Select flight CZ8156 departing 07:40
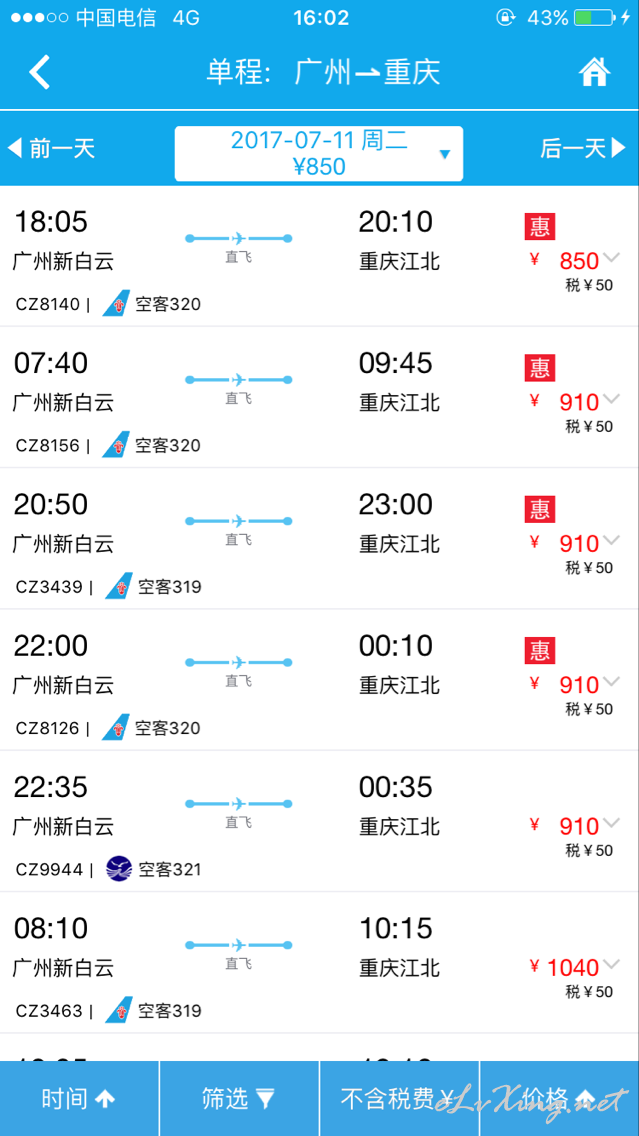 click(320, 397)
